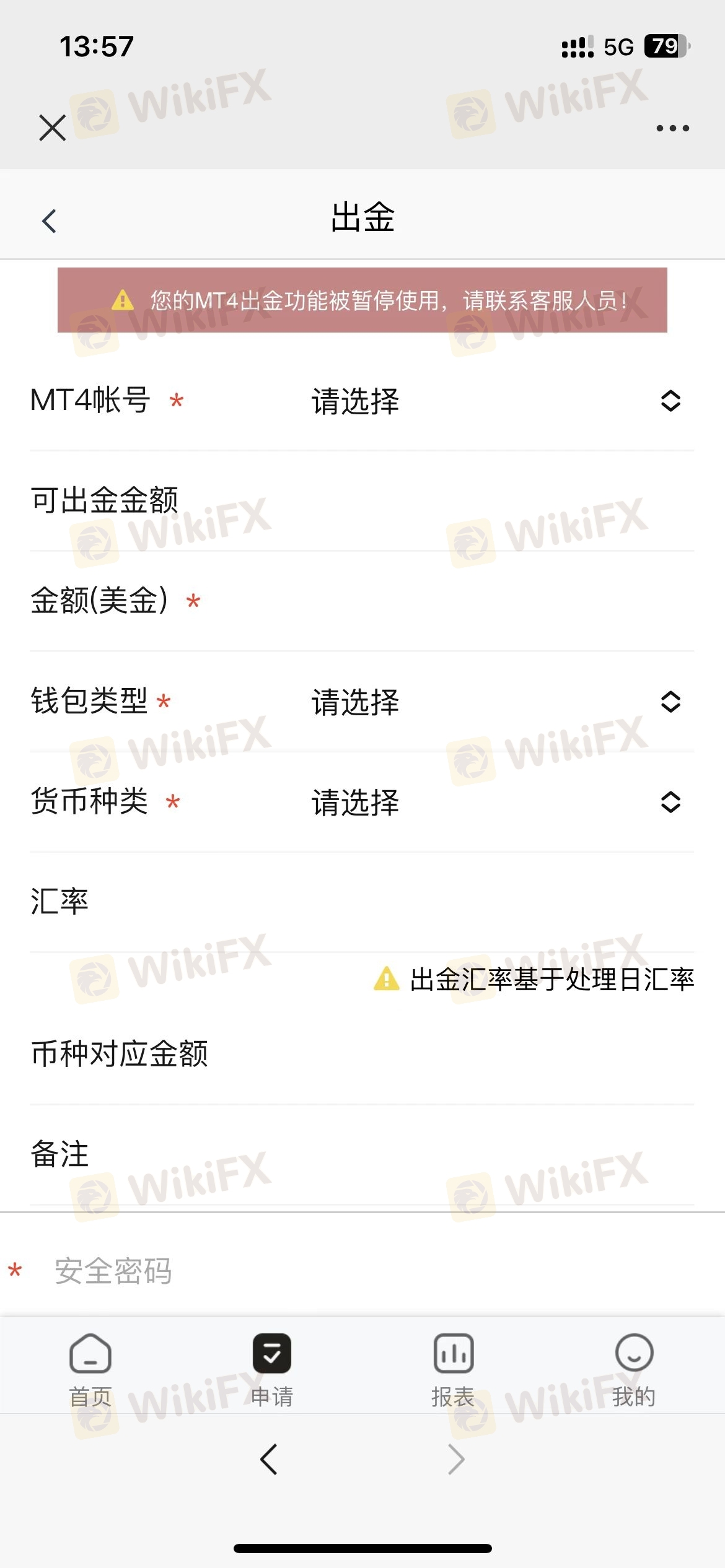This screenshot has width=725, height=1568.
Task: Open the 申请 tab
Action: coord(271,1371)
